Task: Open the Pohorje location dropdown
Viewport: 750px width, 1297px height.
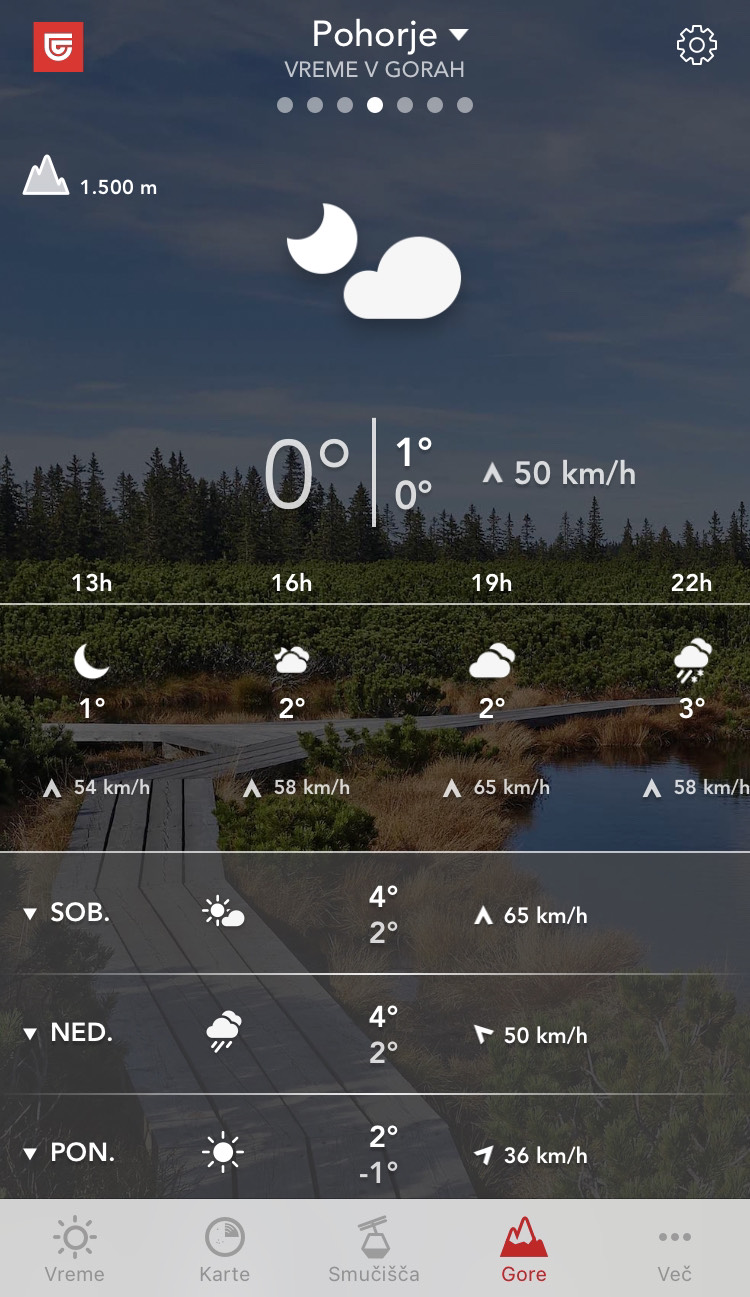Action: (x=390, y=36)
